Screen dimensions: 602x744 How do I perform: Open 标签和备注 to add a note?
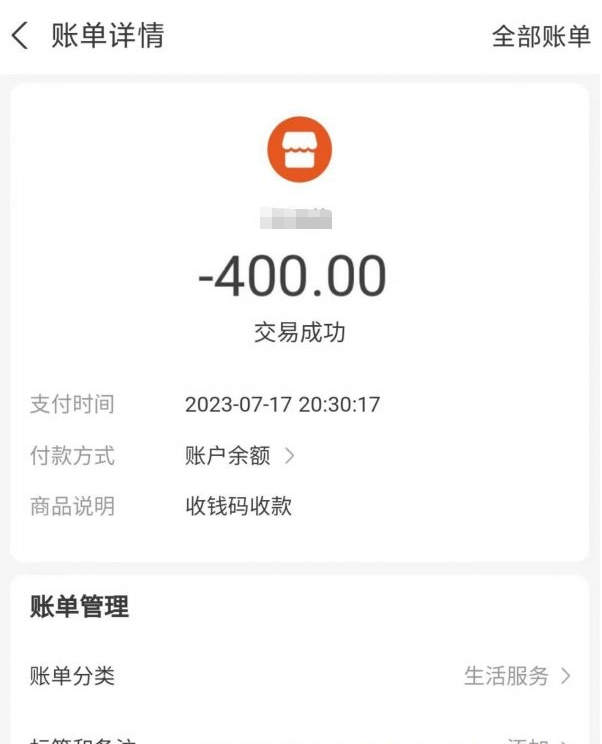[300, 740]
